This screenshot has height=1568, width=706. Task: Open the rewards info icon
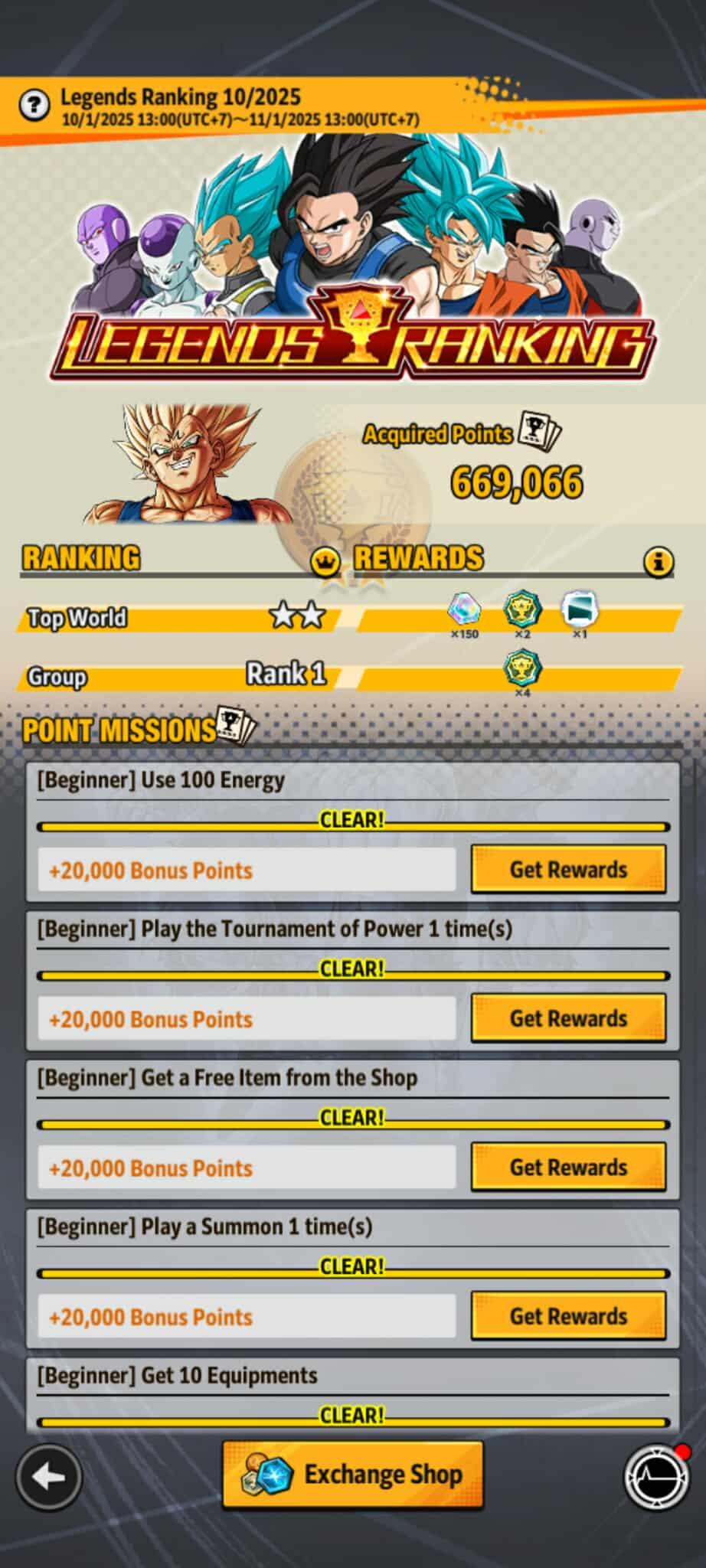[x=658, y=563]
